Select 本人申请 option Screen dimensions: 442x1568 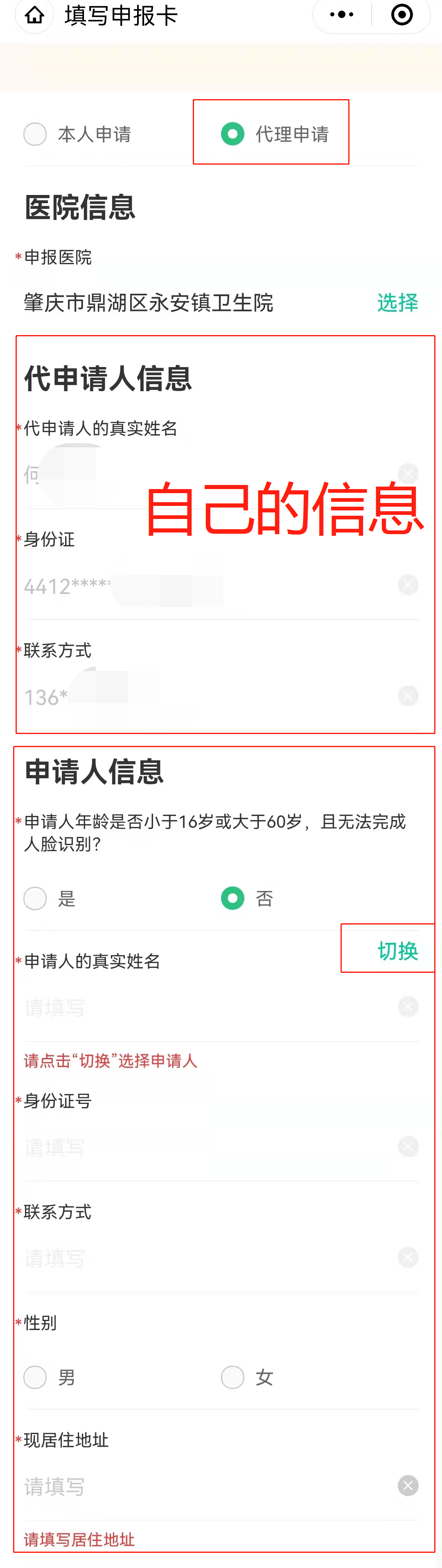click(x=35, y=134)
